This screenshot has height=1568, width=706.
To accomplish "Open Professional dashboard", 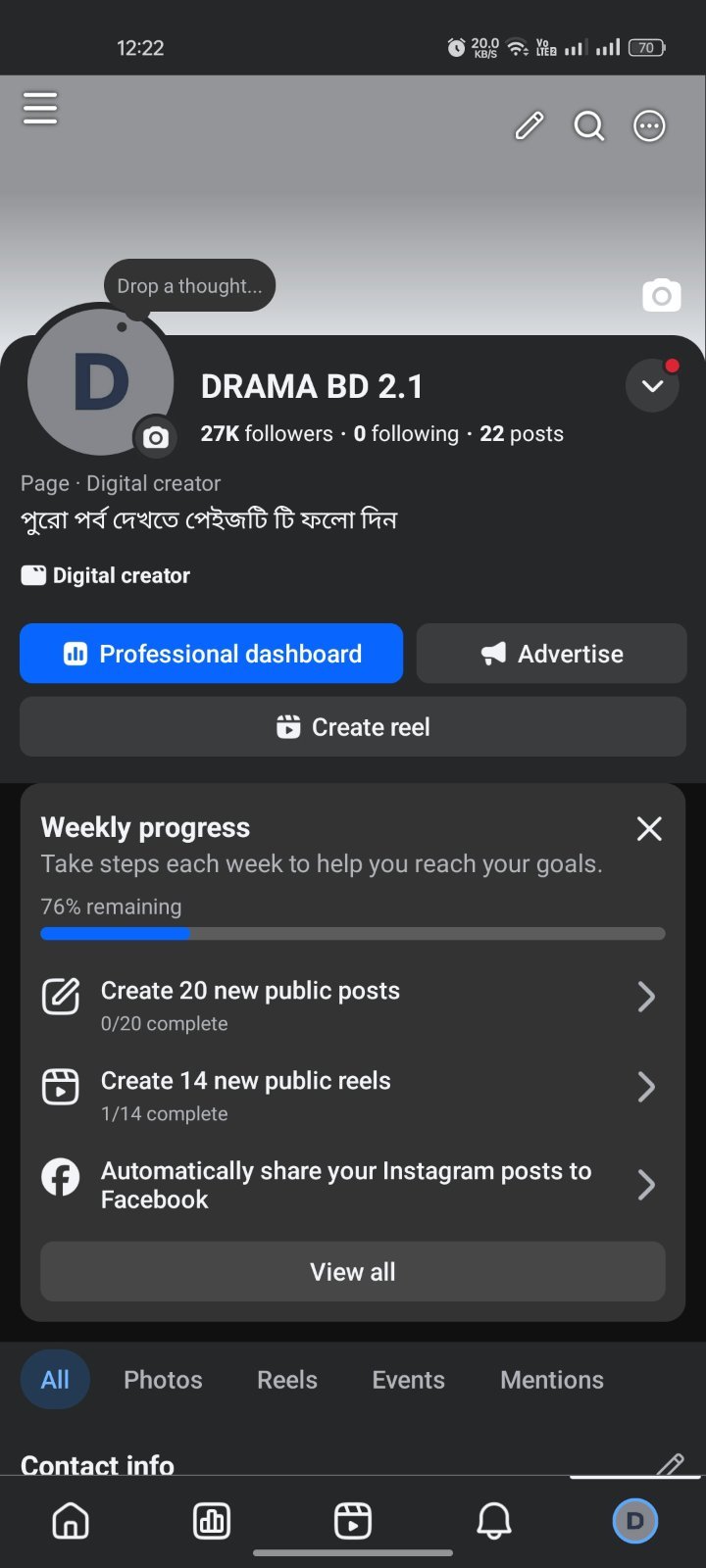I will point(211,653).
